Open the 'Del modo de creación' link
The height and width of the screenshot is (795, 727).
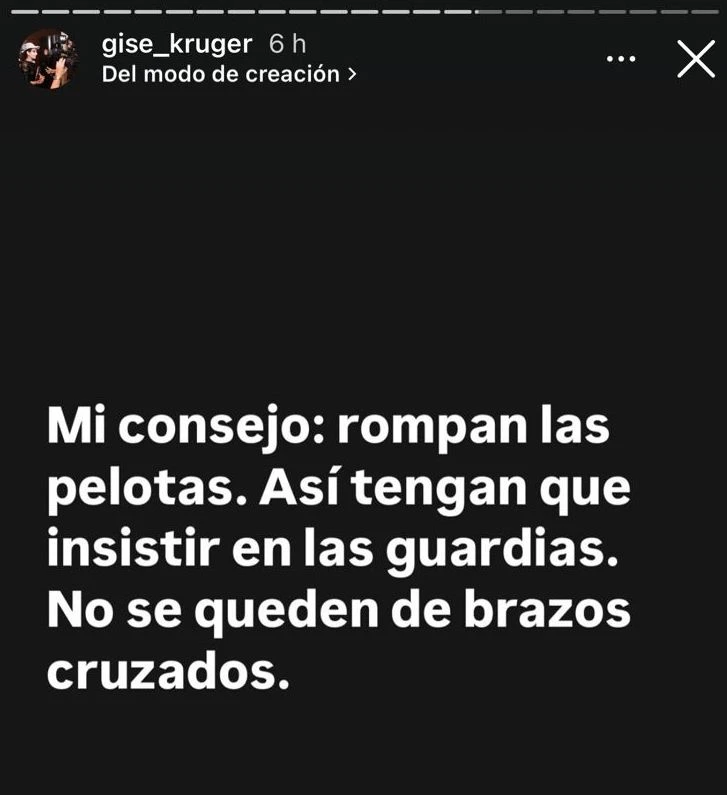click(228, 75)
